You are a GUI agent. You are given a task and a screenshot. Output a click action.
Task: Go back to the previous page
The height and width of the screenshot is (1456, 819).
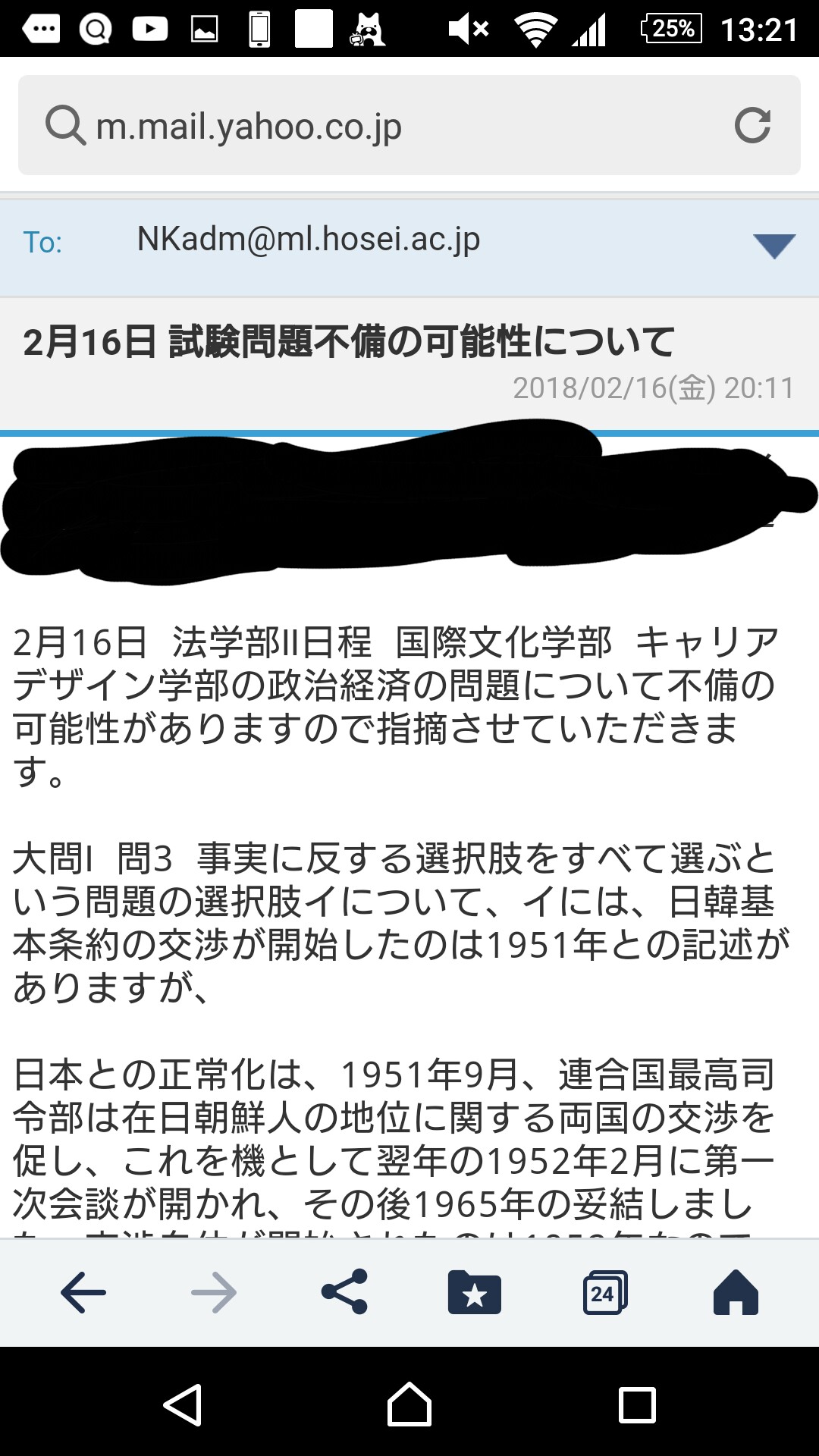click(83, 1292)
